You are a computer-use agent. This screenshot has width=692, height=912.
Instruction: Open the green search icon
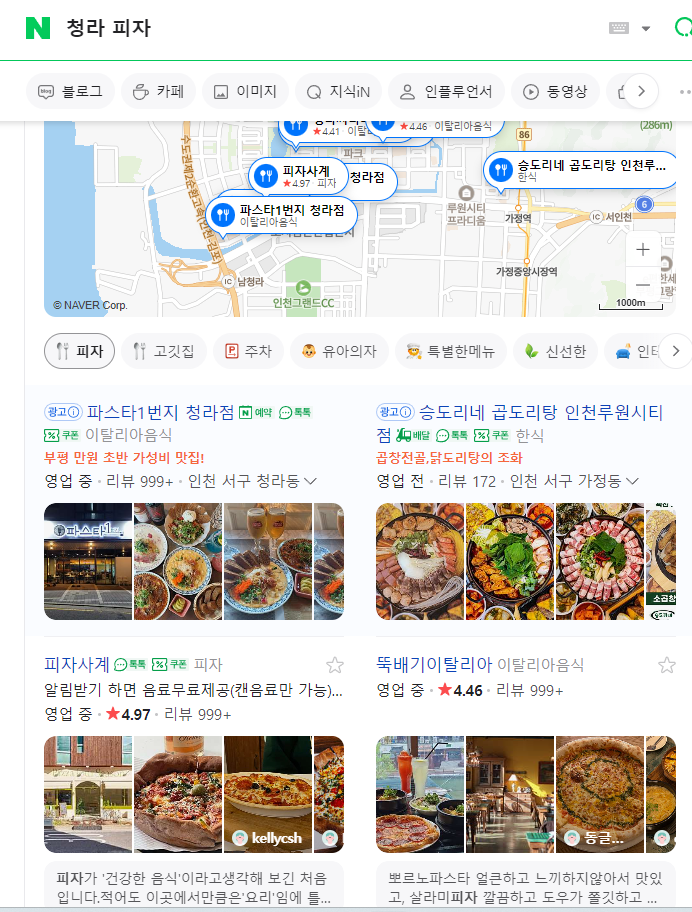tap(682, 28)
